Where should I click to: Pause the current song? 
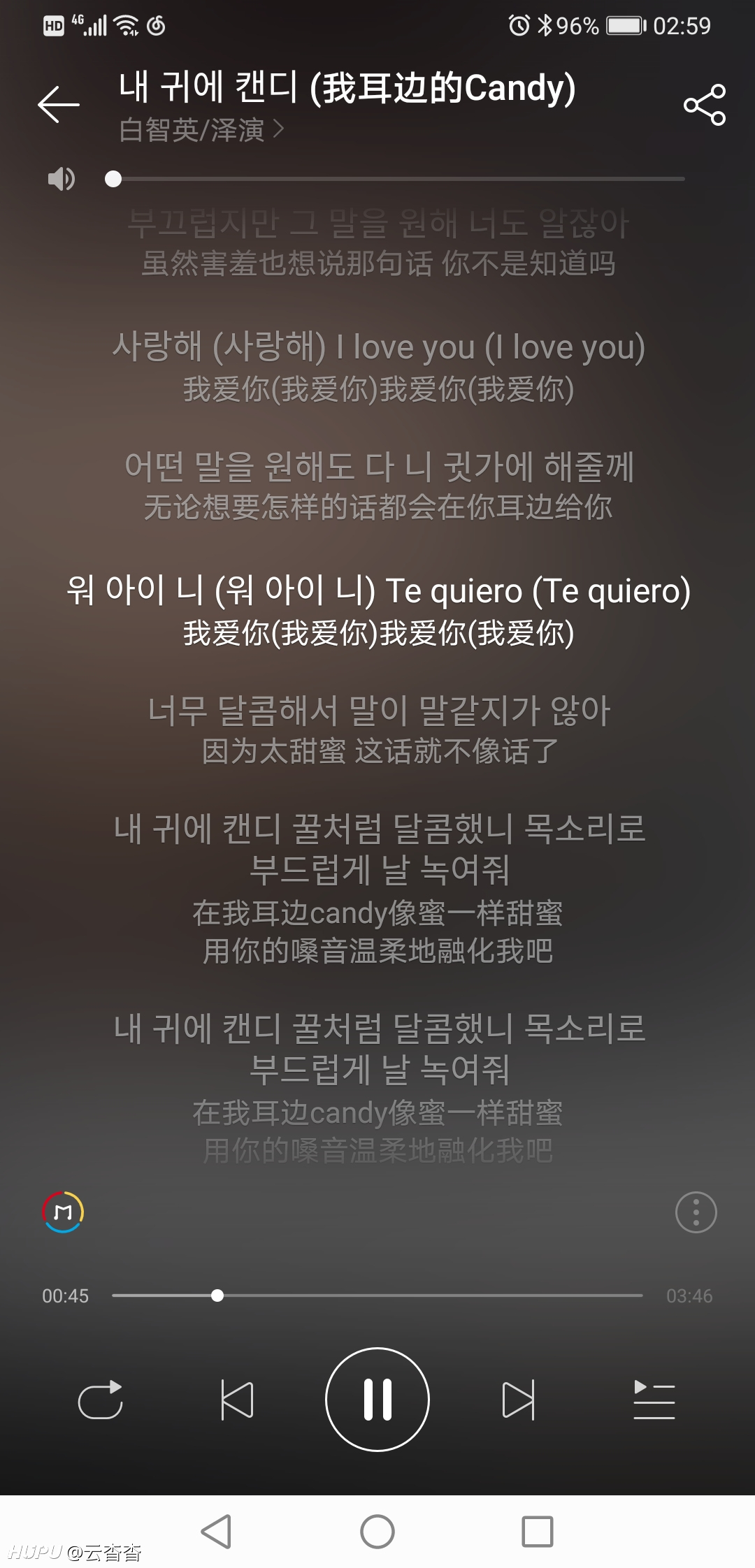point(377,1399)
